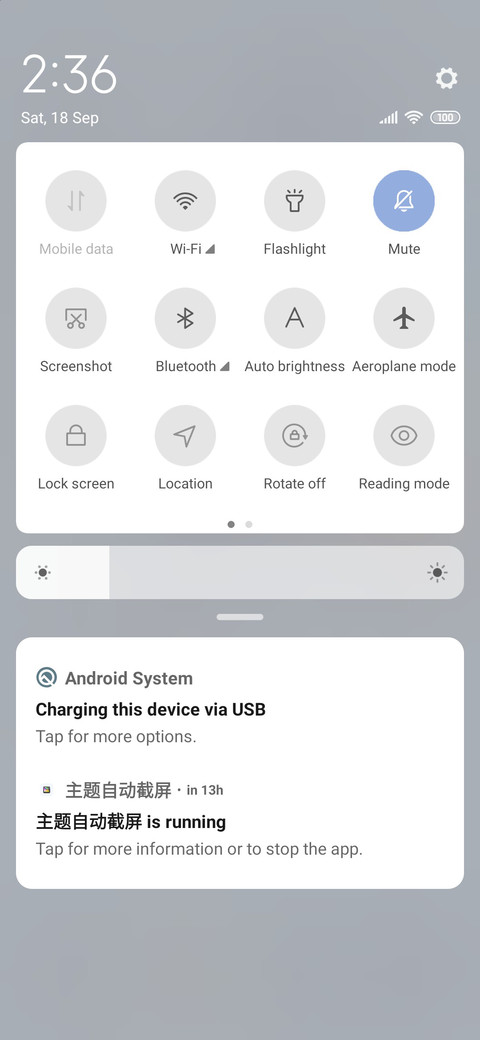The height and width of the screenshot is (1040, 480).
Task: Toggle the Wi-Fi quick tile
Action: pos(185,200)
